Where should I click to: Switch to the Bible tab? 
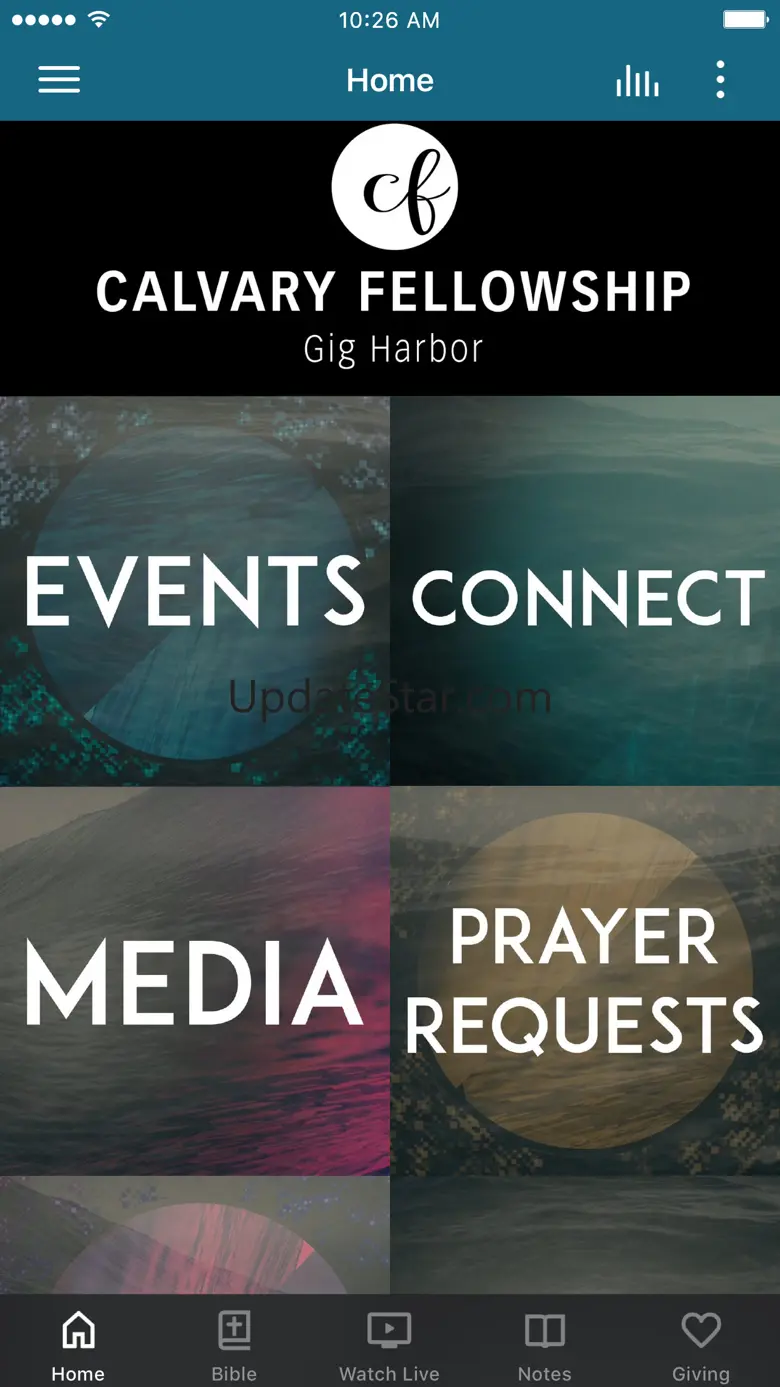tap(234, 1345)
